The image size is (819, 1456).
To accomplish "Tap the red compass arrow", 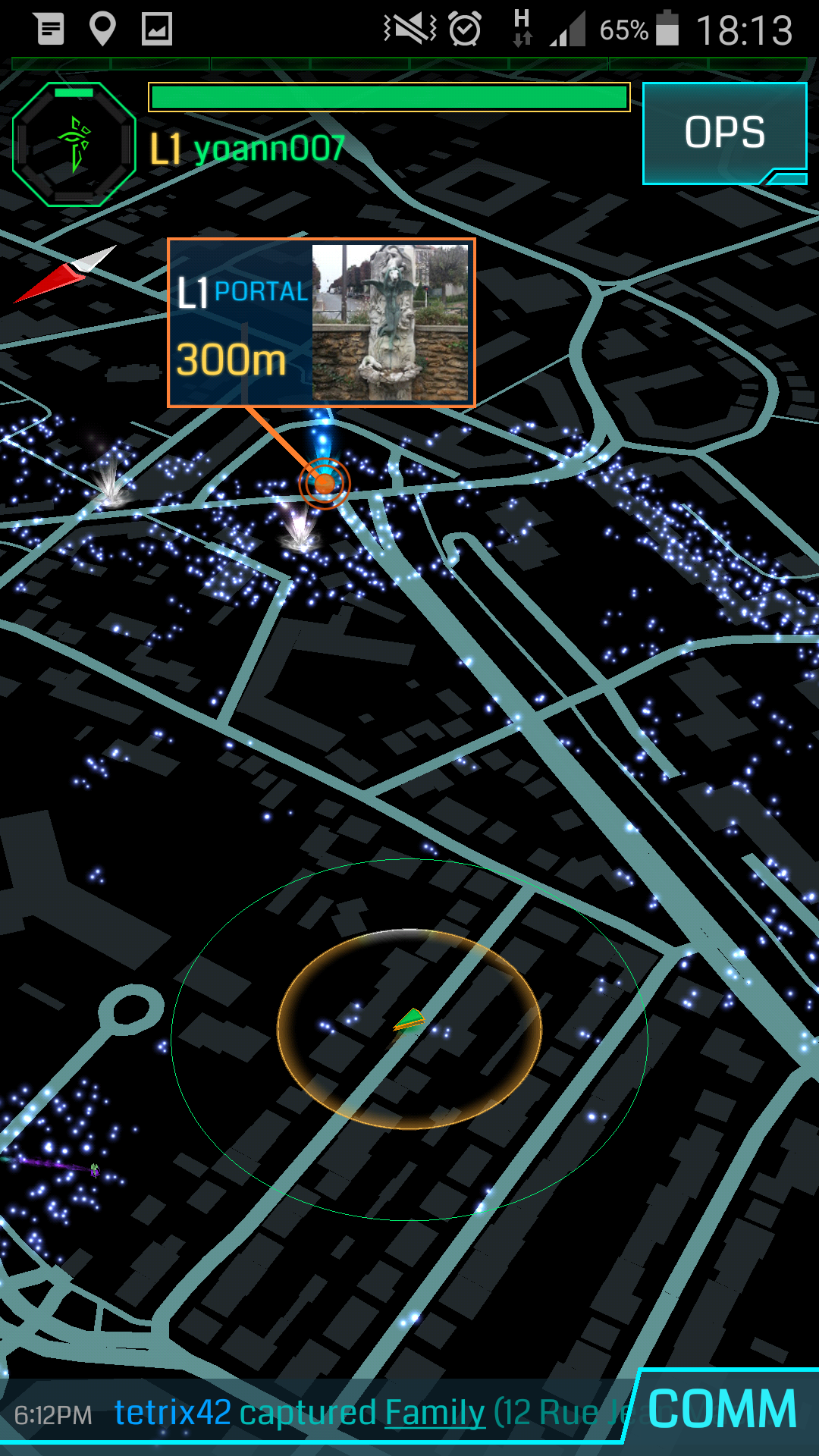I will tap(65, 274).
